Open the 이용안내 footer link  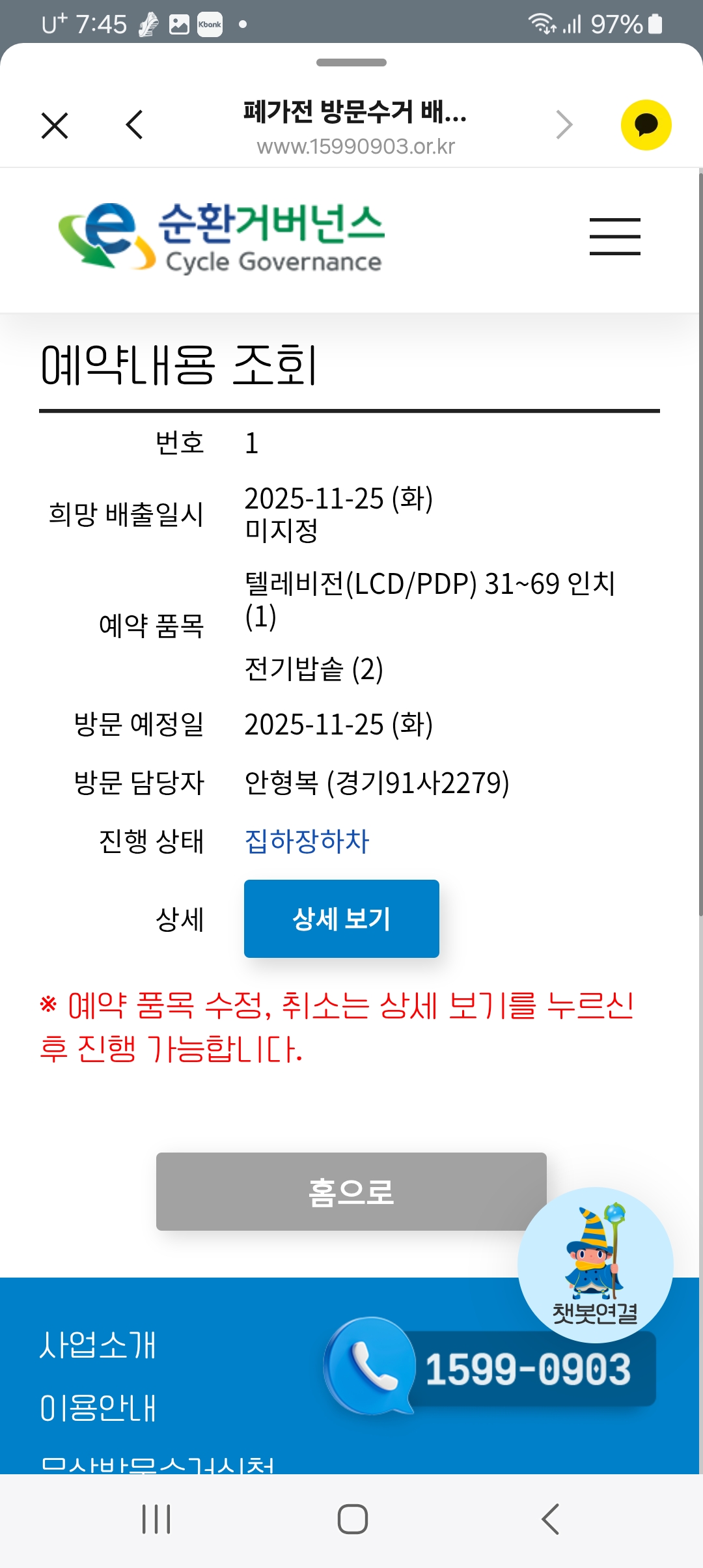(98, 1407)
